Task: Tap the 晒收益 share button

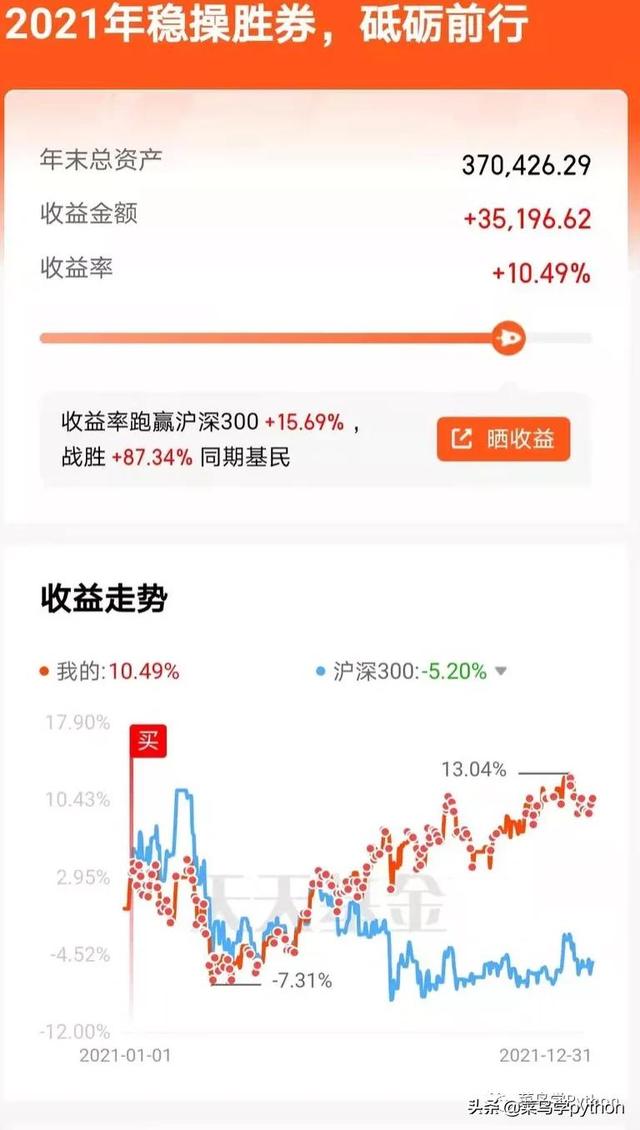Action: tap(503, 439)
